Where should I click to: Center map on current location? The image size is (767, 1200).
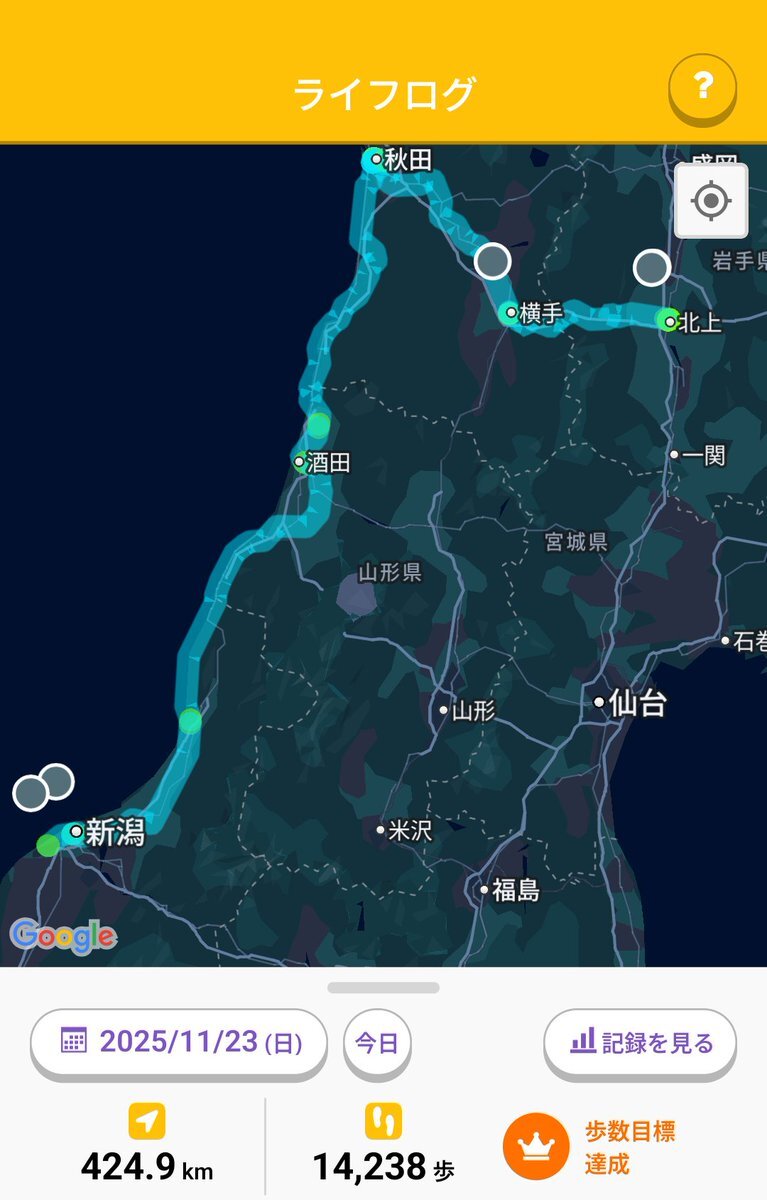[711, 201]
